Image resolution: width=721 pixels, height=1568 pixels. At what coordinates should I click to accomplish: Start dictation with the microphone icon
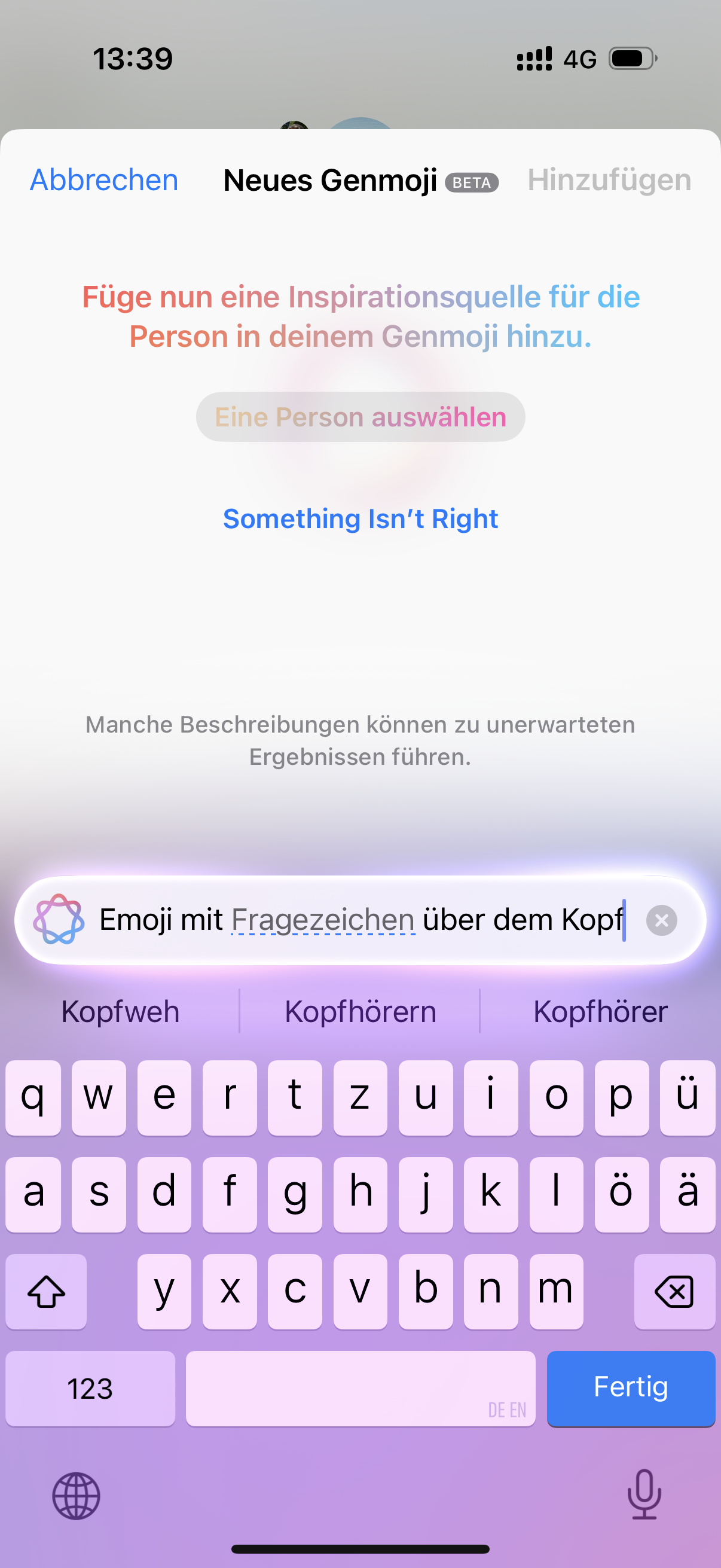click(644, 1494)
